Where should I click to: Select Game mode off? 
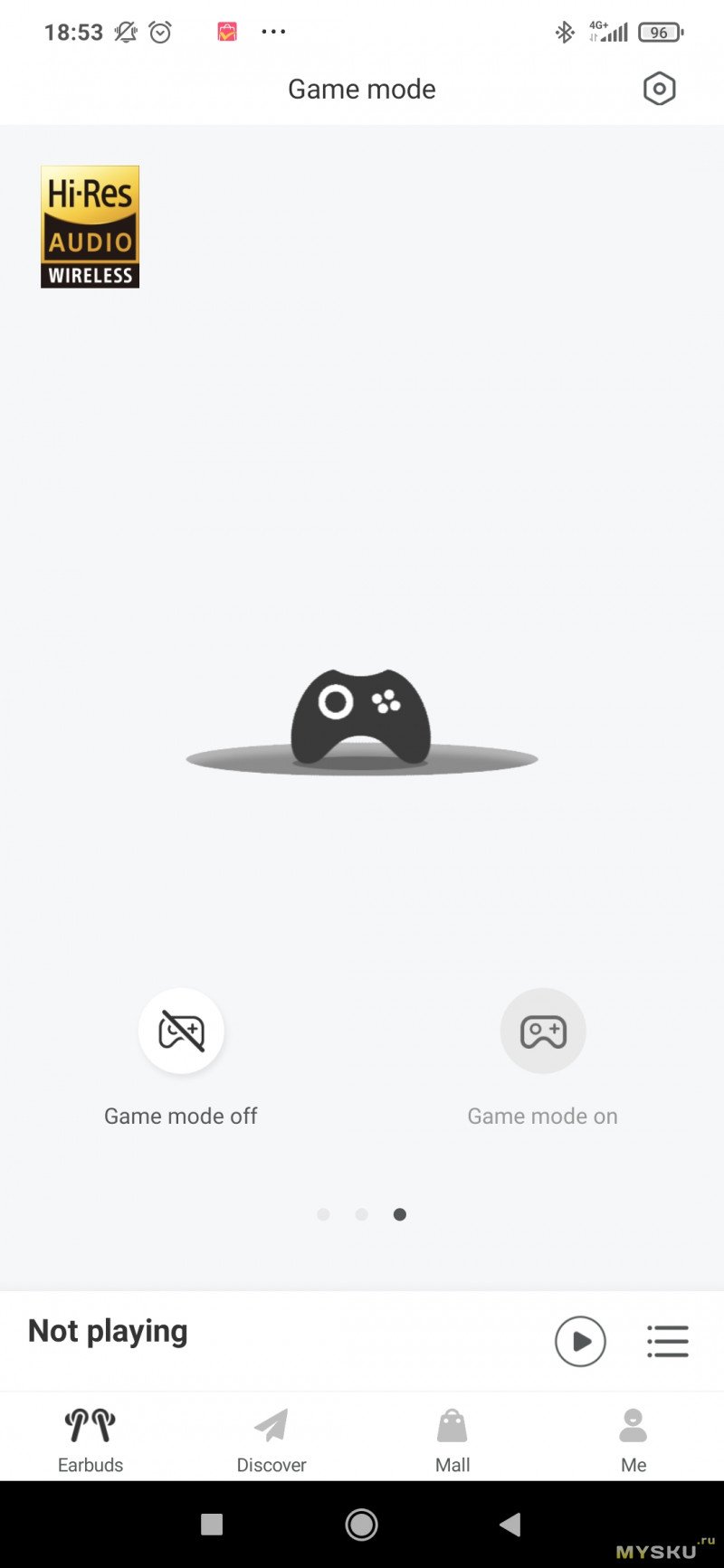(x=181, y=1031)
